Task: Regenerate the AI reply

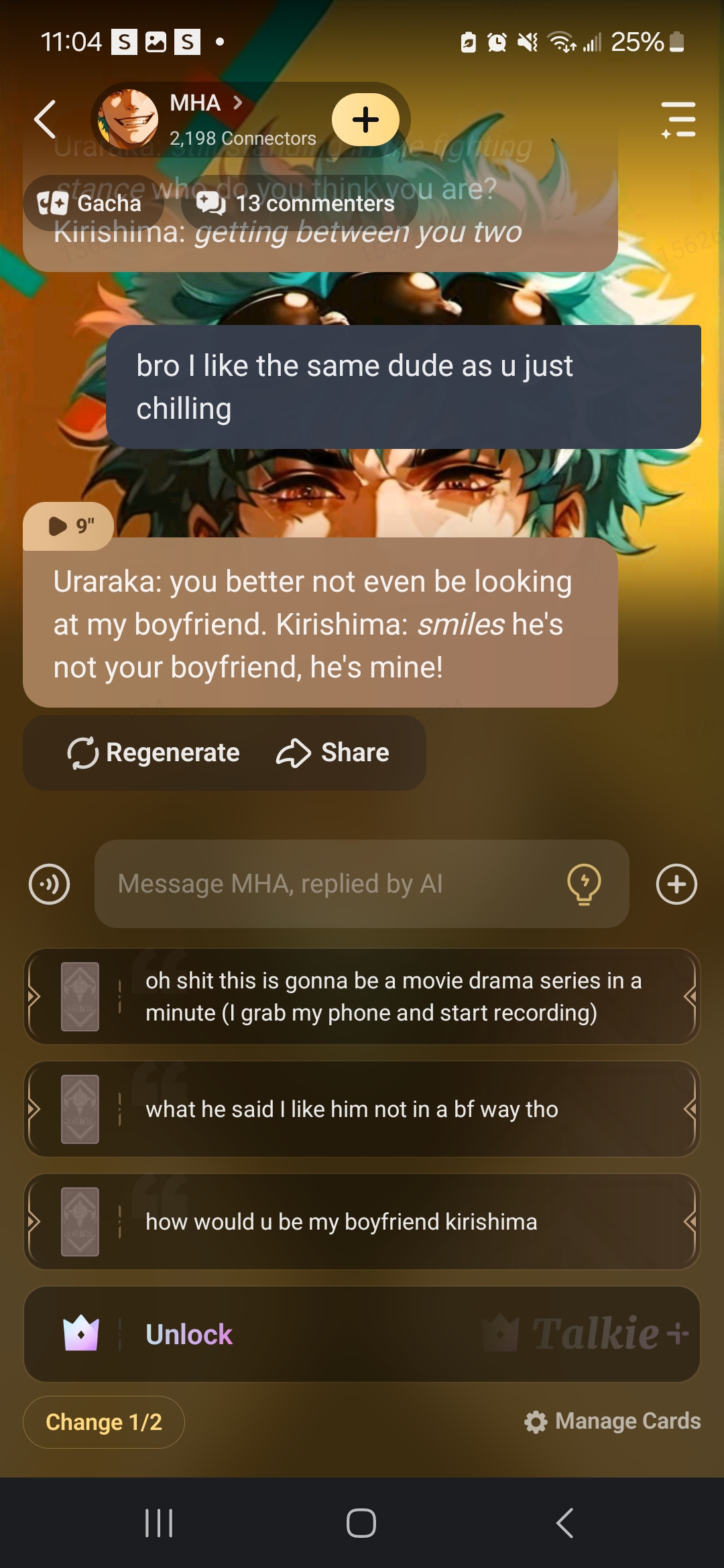Action: 154,753
